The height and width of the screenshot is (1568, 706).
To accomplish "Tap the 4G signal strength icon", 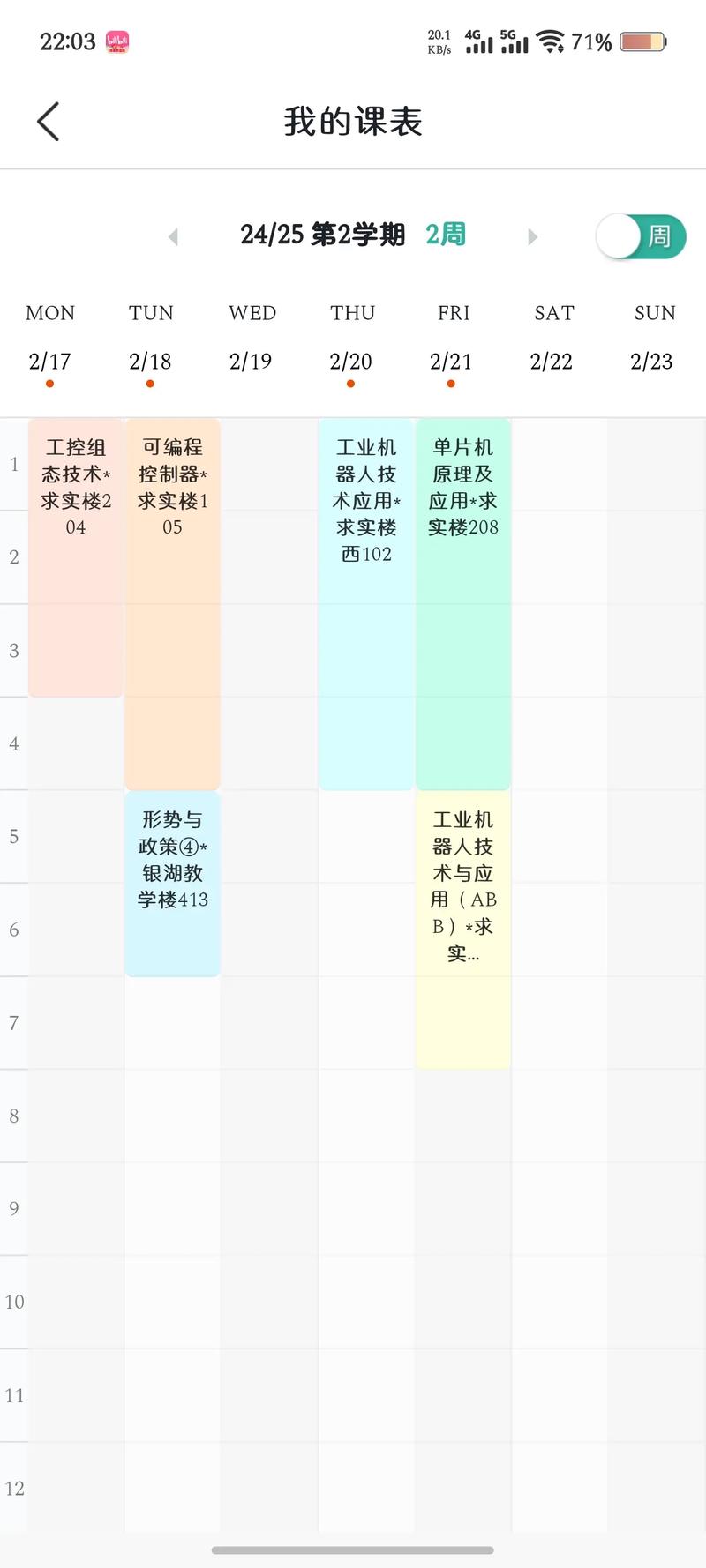I will (x=480, y=40).
